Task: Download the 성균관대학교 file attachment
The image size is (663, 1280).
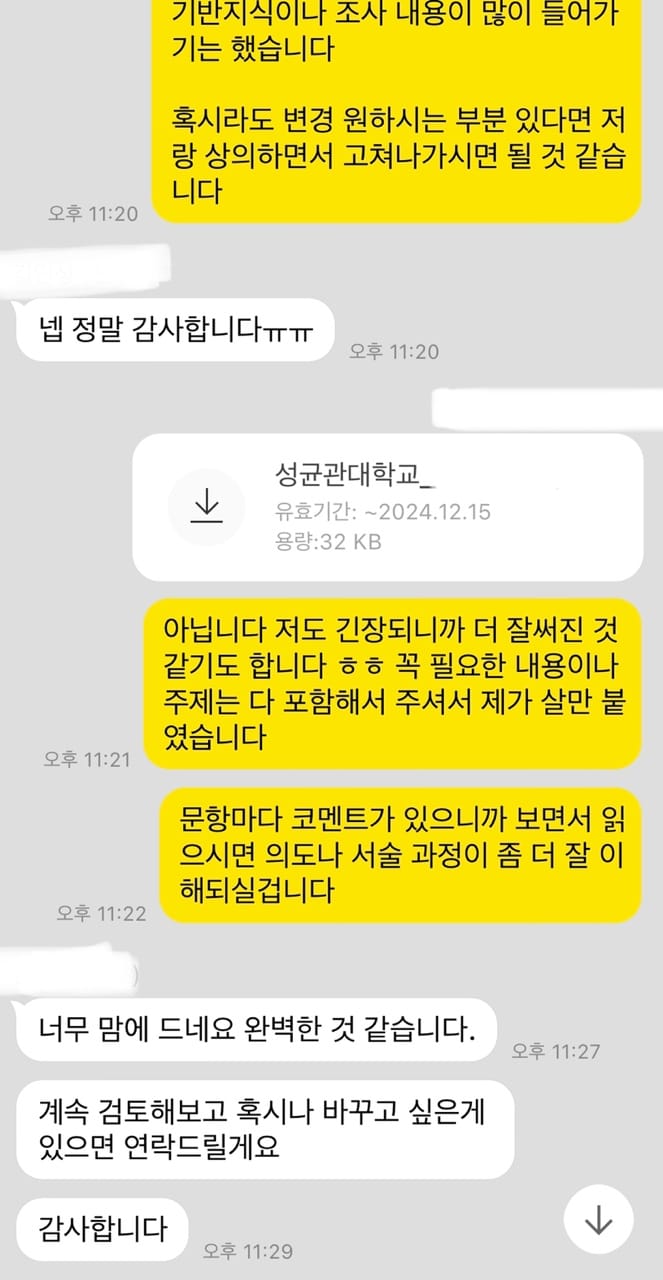Action: click(x=207, y=507)
